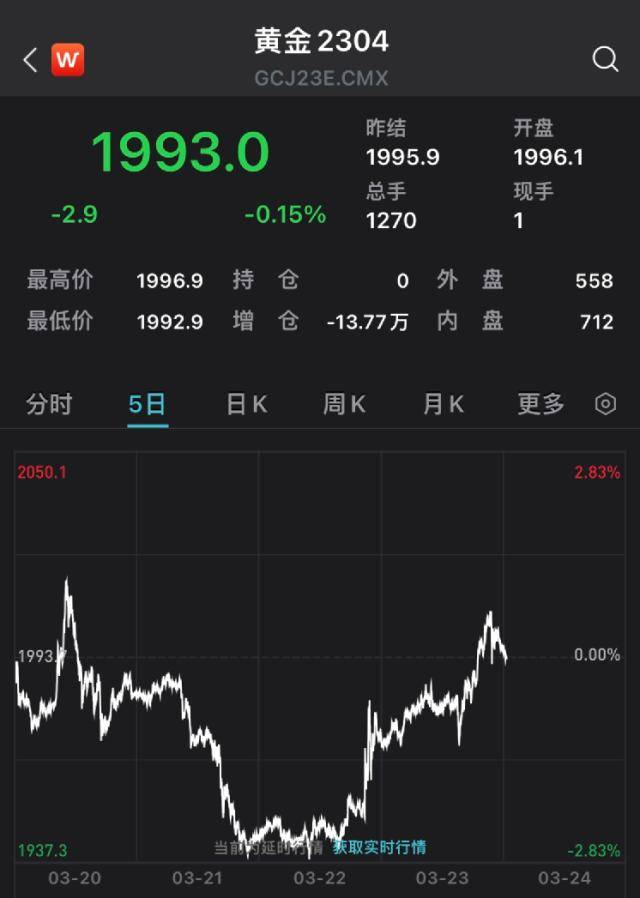
Task: Switch to the 分时 chart tab
Action: click(x=49, y=405)
